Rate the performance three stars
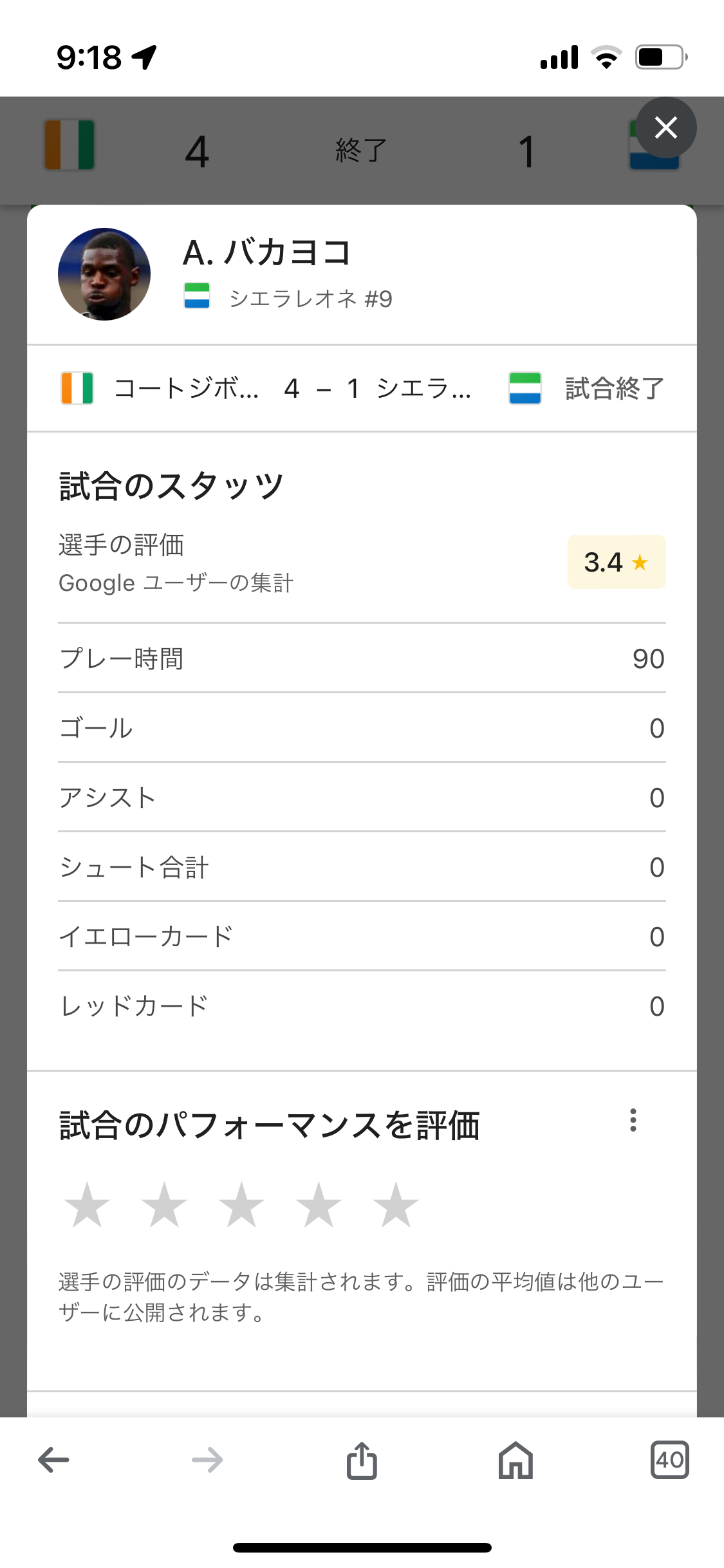The image size is (724, 1568). [x=242, y=1205]
